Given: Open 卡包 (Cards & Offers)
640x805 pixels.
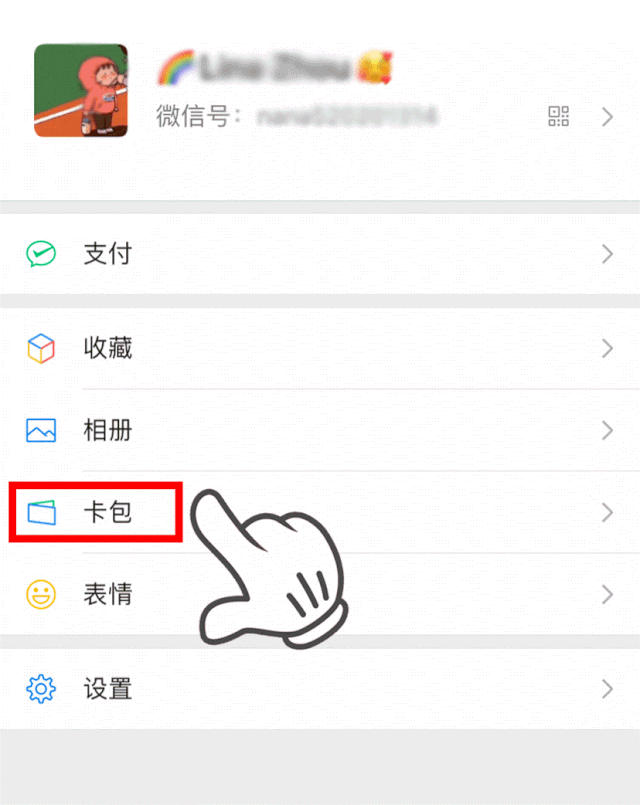Looking at the screenshot, I should [x=106, y=513].
